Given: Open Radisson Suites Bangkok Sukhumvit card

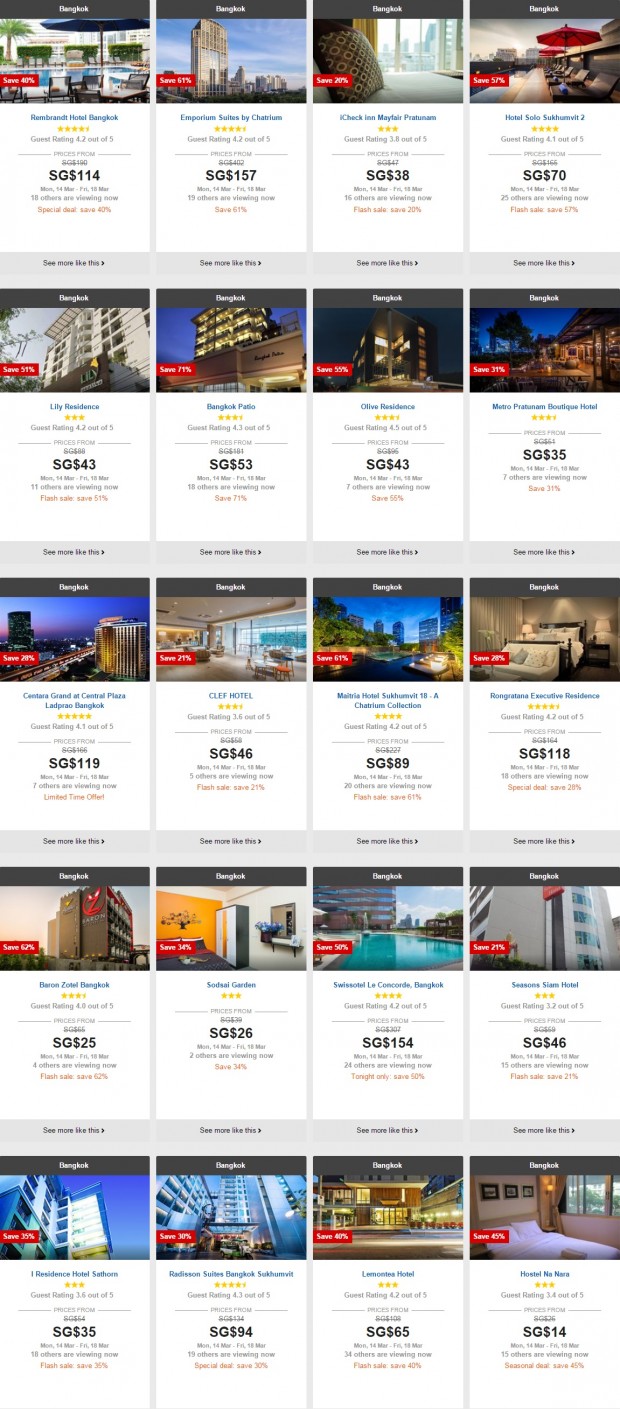Looking at the screenshot, I should (x=231, y=1274).
